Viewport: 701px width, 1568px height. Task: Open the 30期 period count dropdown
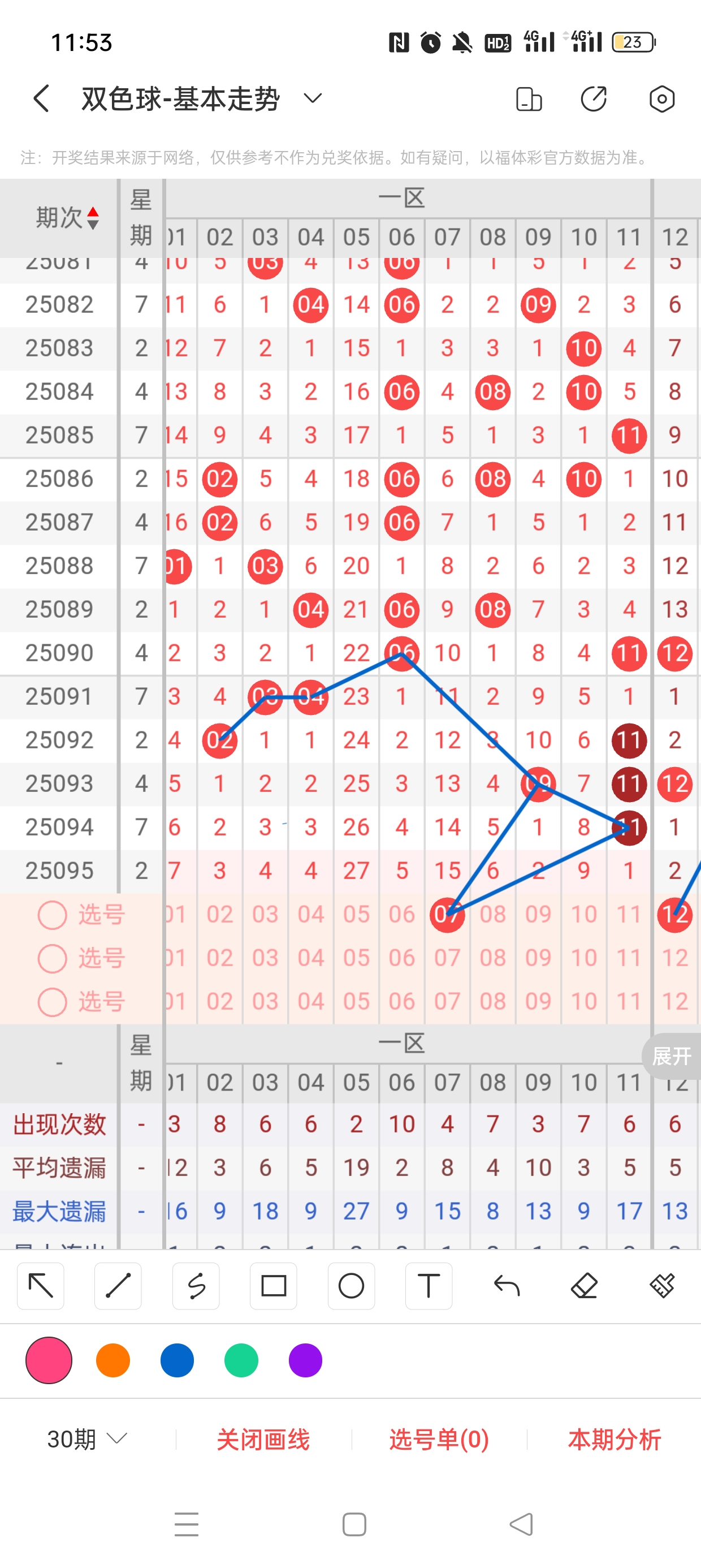(x=87, y=1440)
